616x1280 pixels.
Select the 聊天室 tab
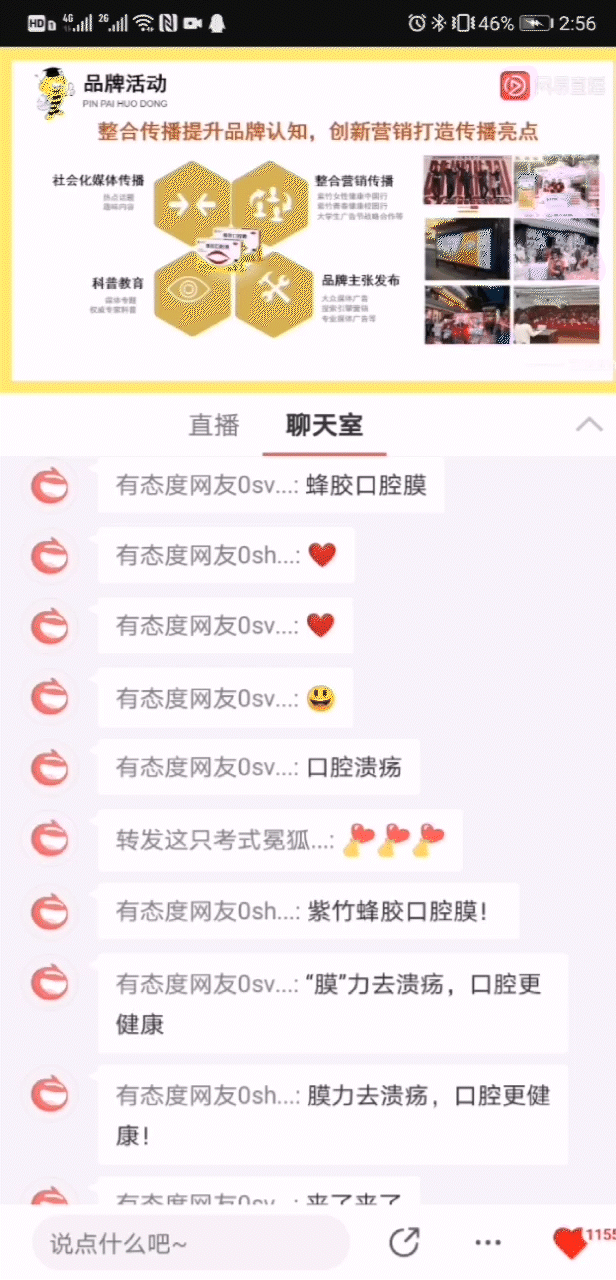324,425
